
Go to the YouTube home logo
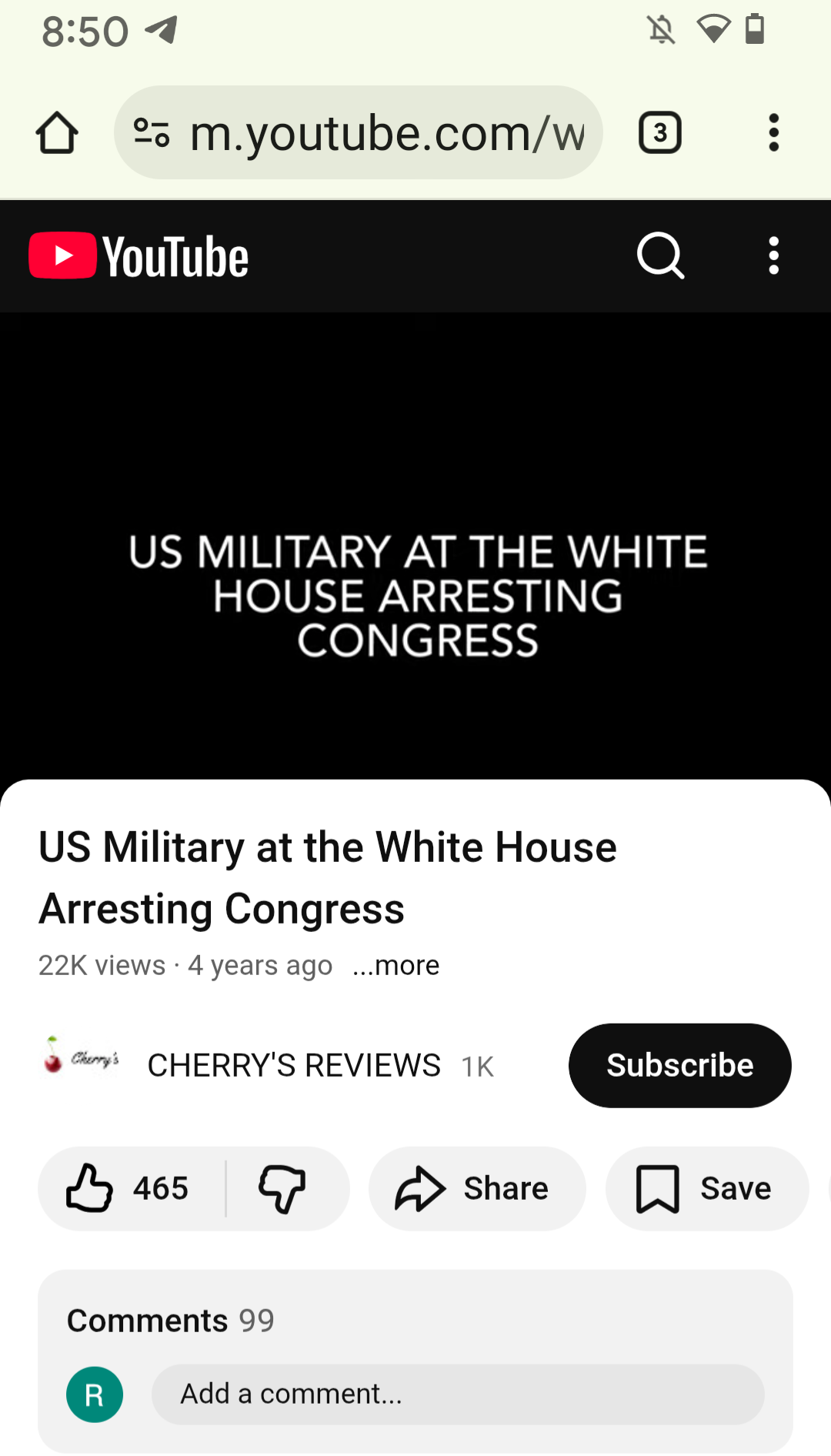(x=139, y=256)
